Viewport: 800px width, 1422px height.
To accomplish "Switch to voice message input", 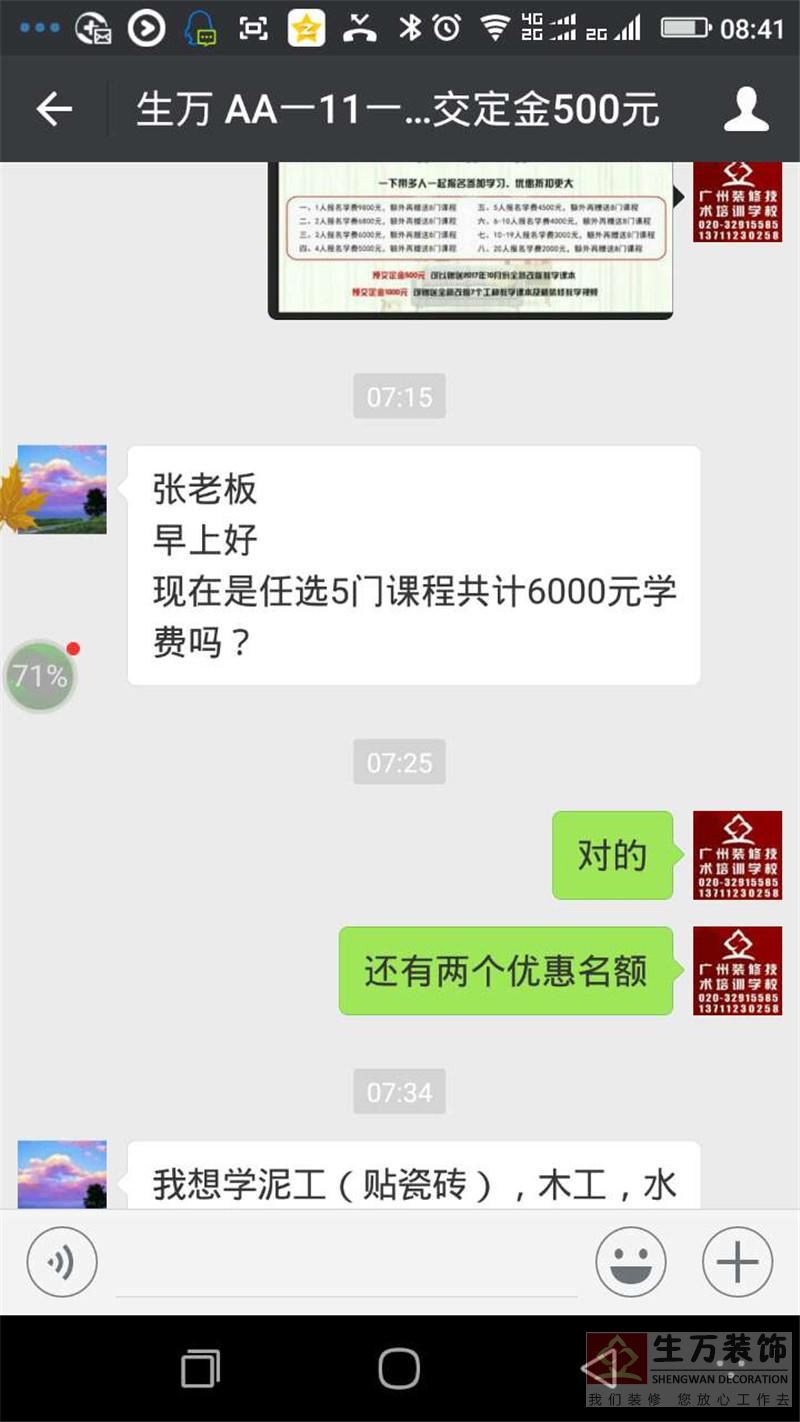I will pyautogui.click(x=62, y=1262).
